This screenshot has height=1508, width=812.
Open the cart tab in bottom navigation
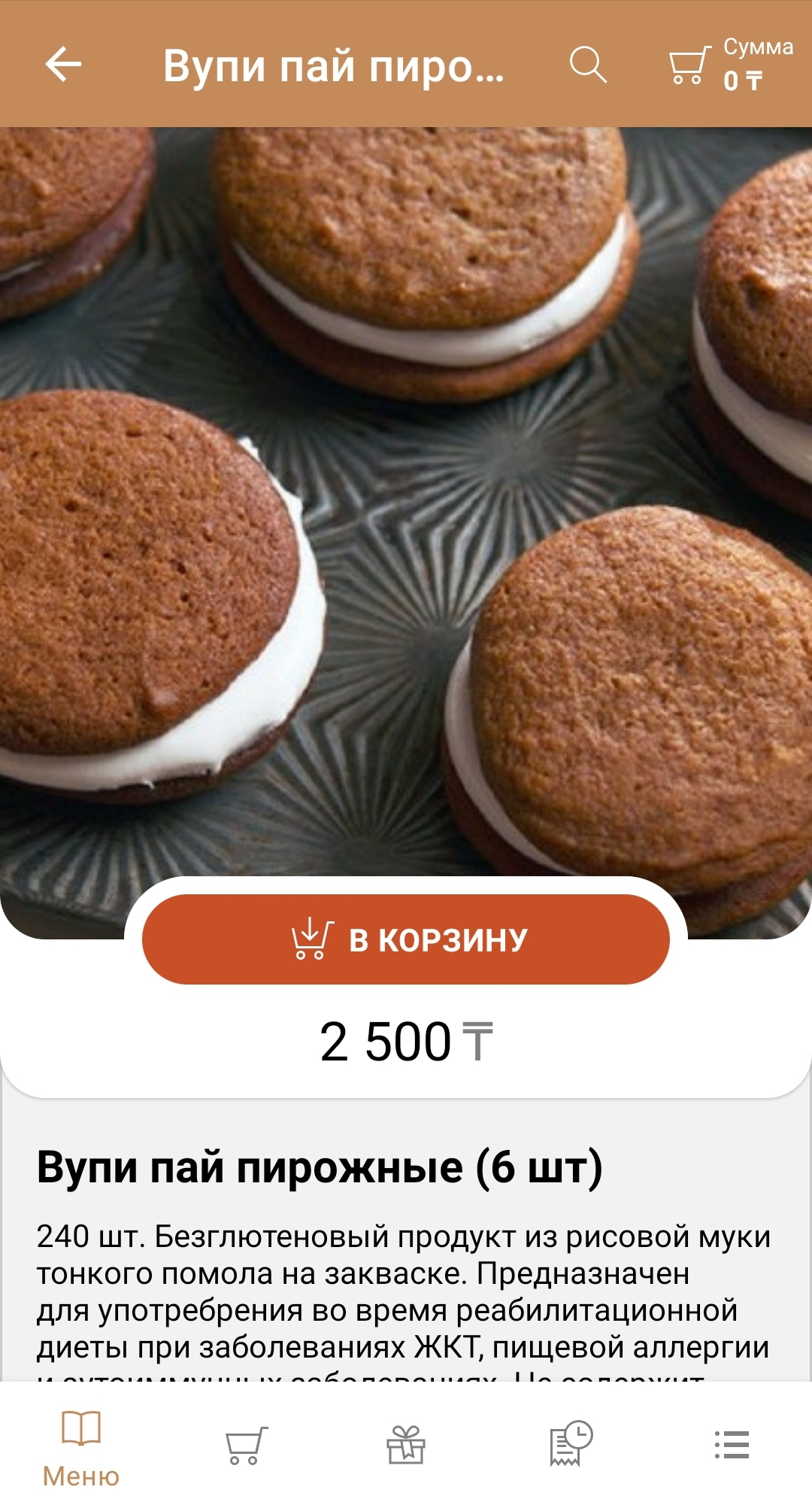(245, 1445)
